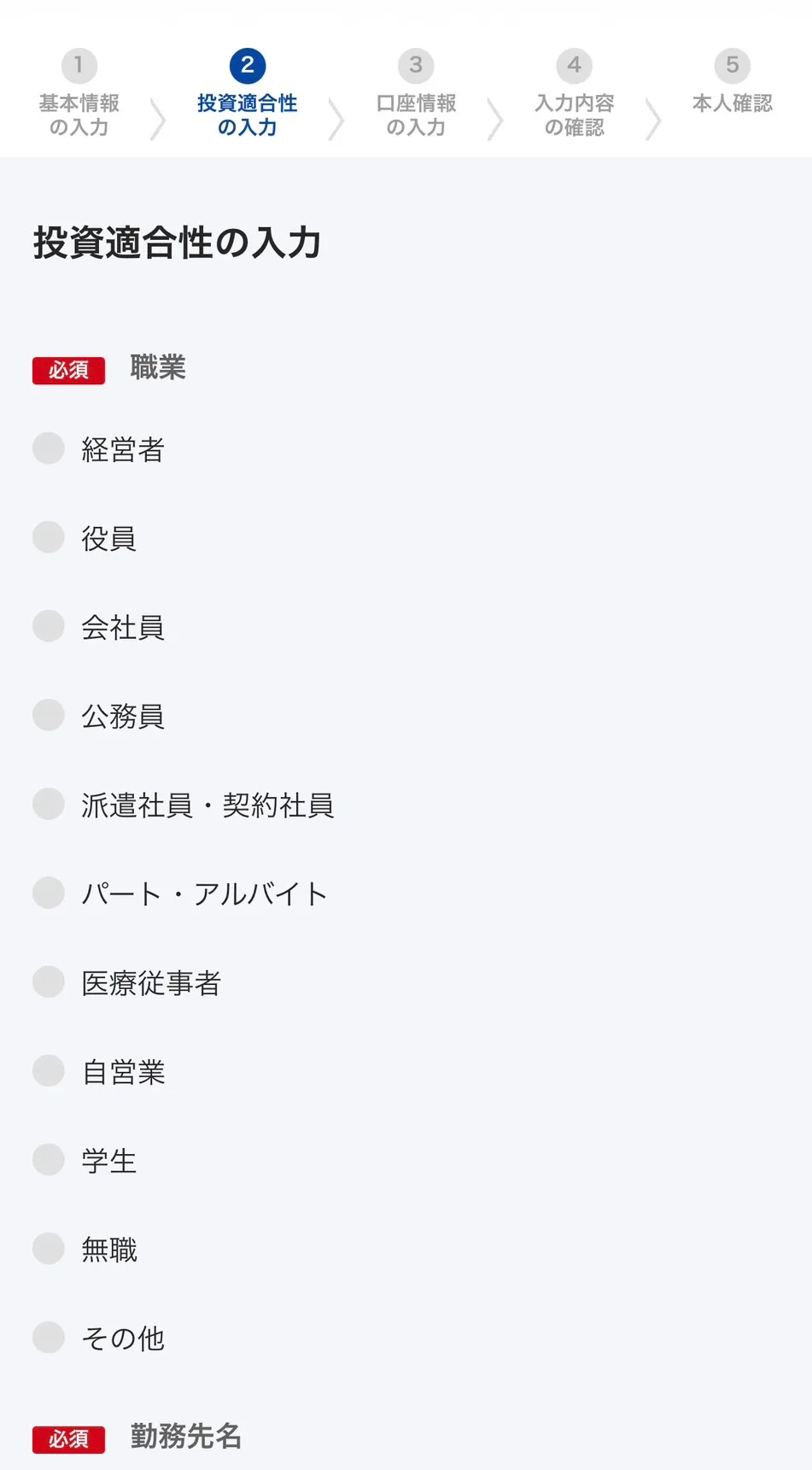Choose パート・アルバイト as occupation
This screenshot has width=812, height=1470.
[49, 893]
